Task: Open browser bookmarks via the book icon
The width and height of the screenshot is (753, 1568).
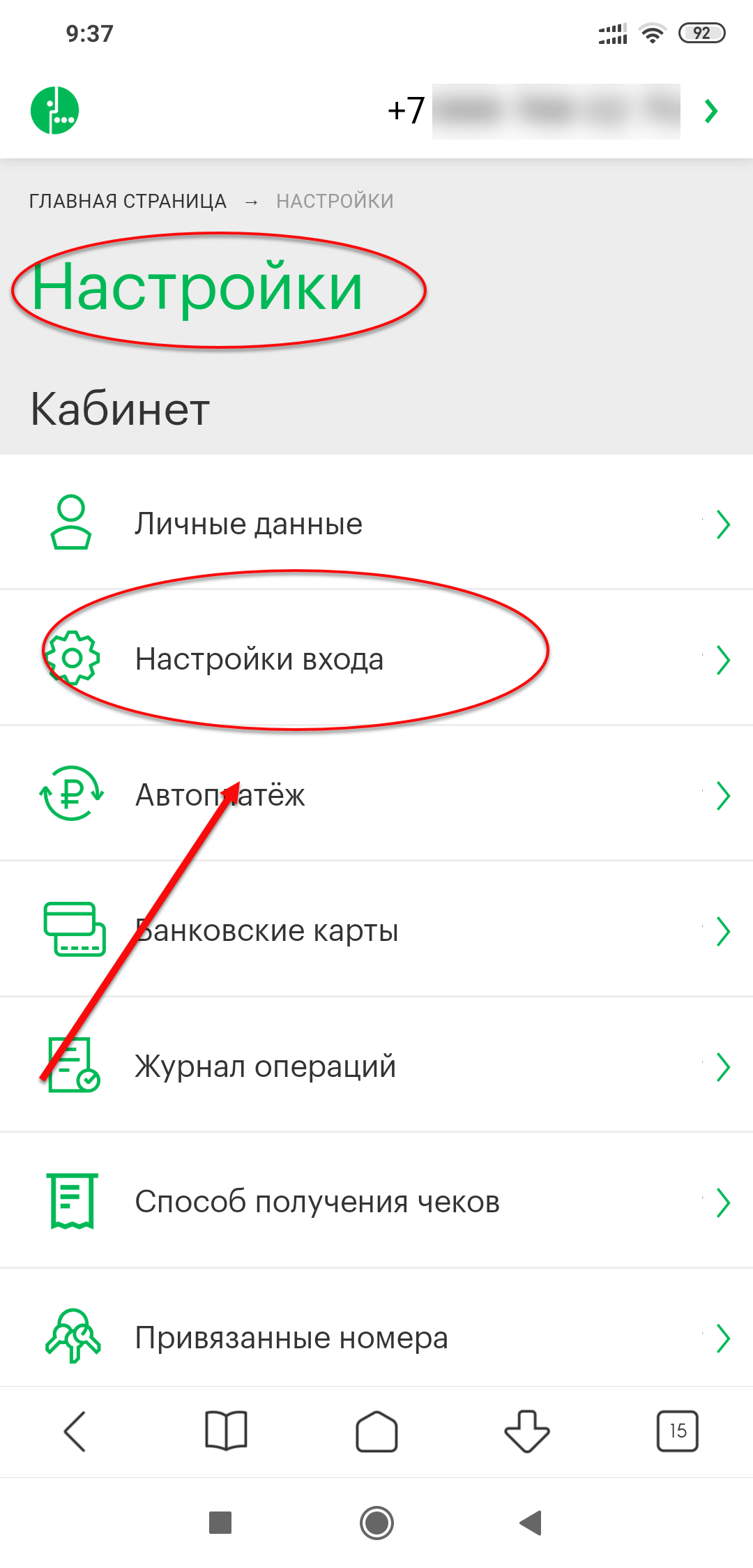Action: pyautogui.click(x=225, y=1431)
